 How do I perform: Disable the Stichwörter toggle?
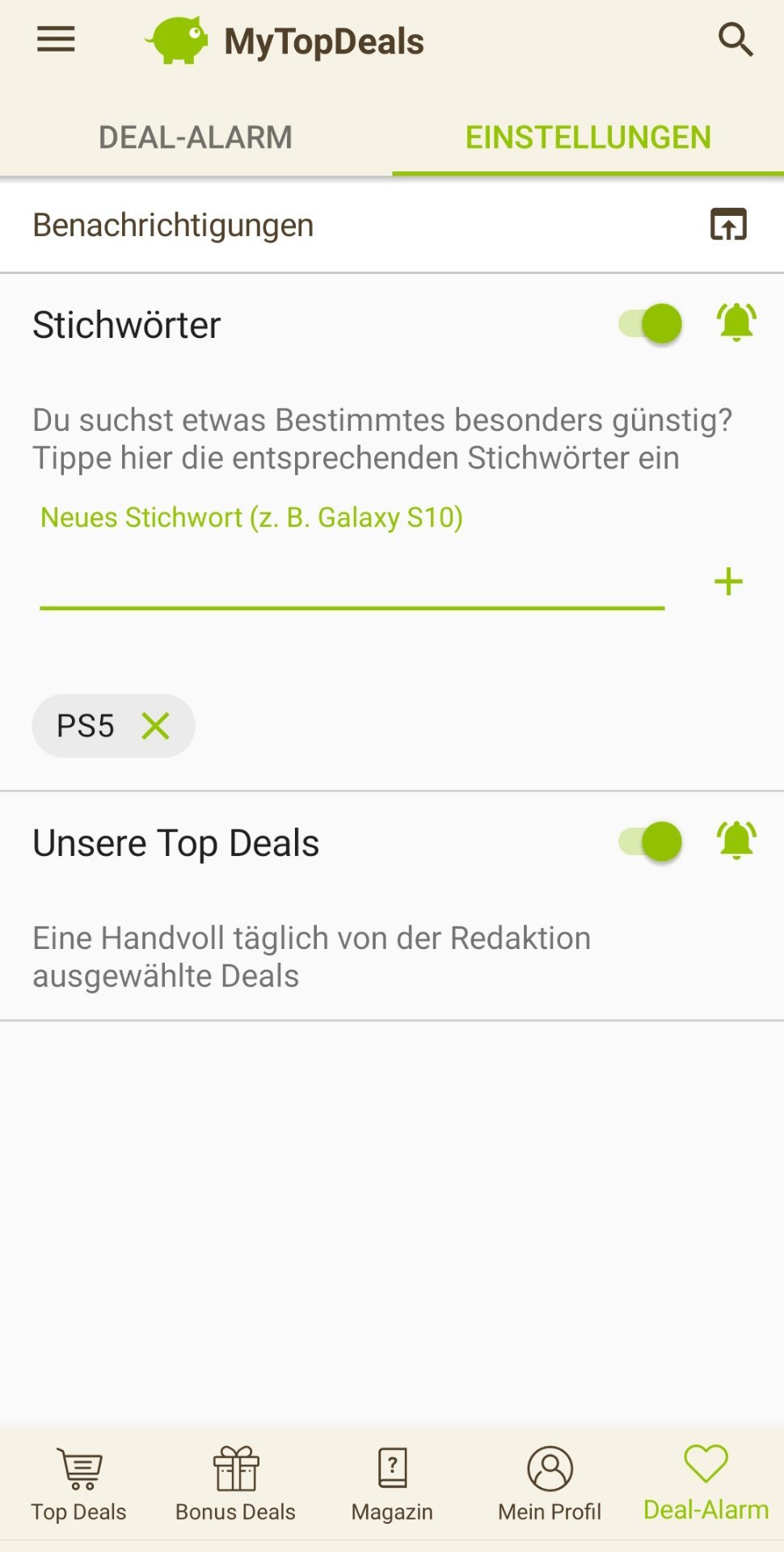(651, 324)
